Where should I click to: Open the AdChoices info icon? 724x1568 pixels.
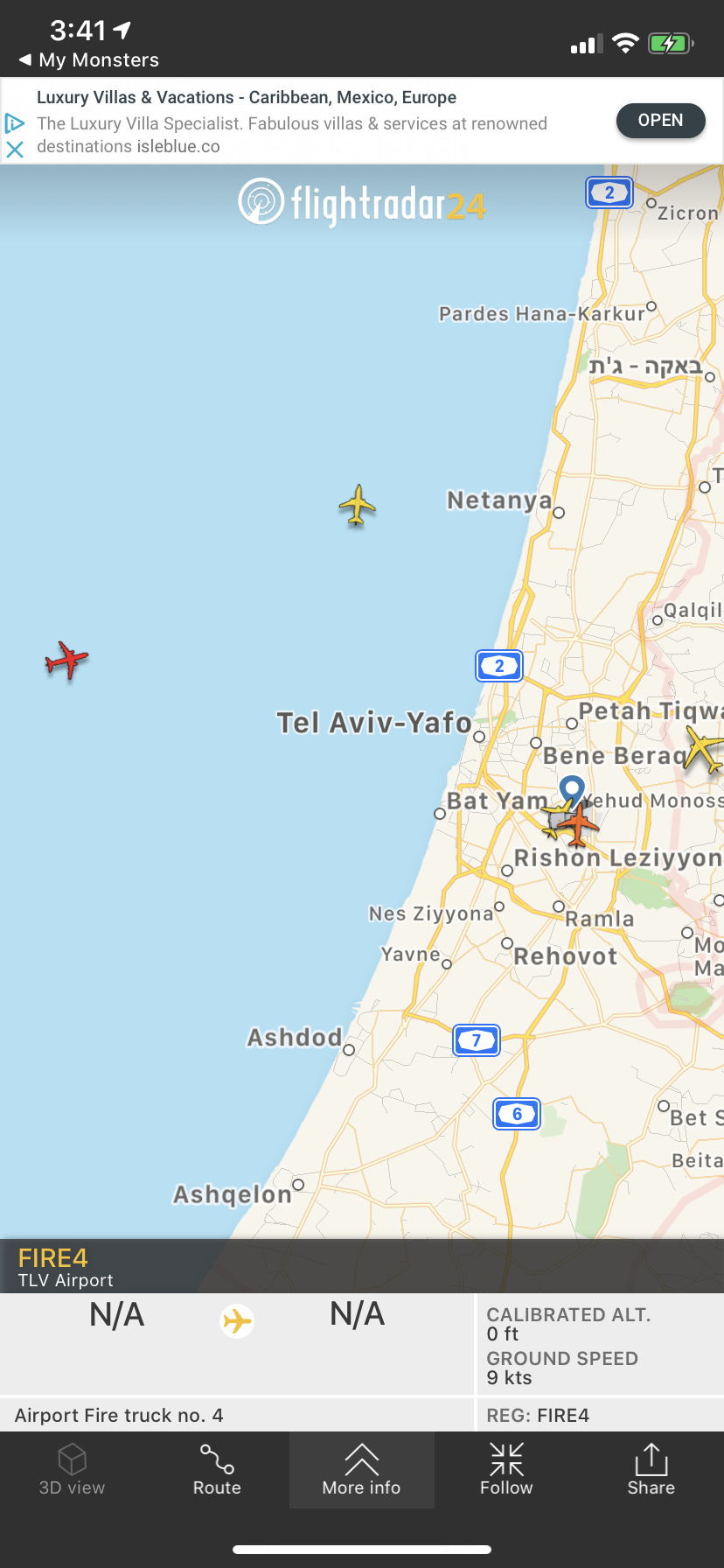(x=14, y=122)
